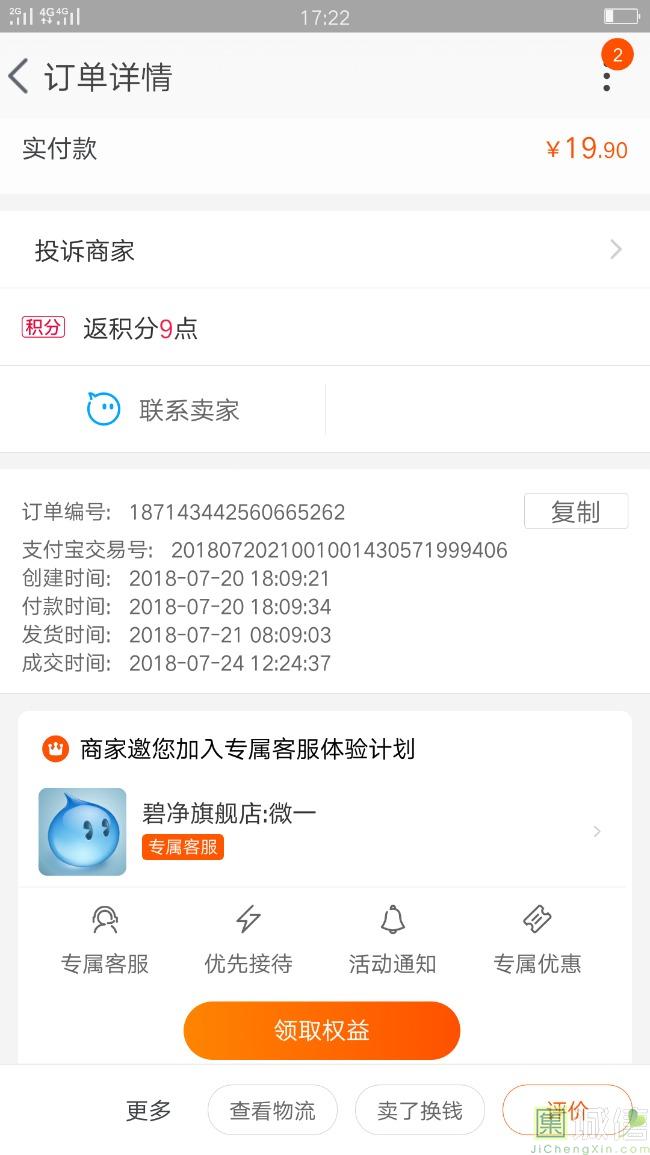View shipping via 查看物流

pyautogui.click(x=272, y=1110)
